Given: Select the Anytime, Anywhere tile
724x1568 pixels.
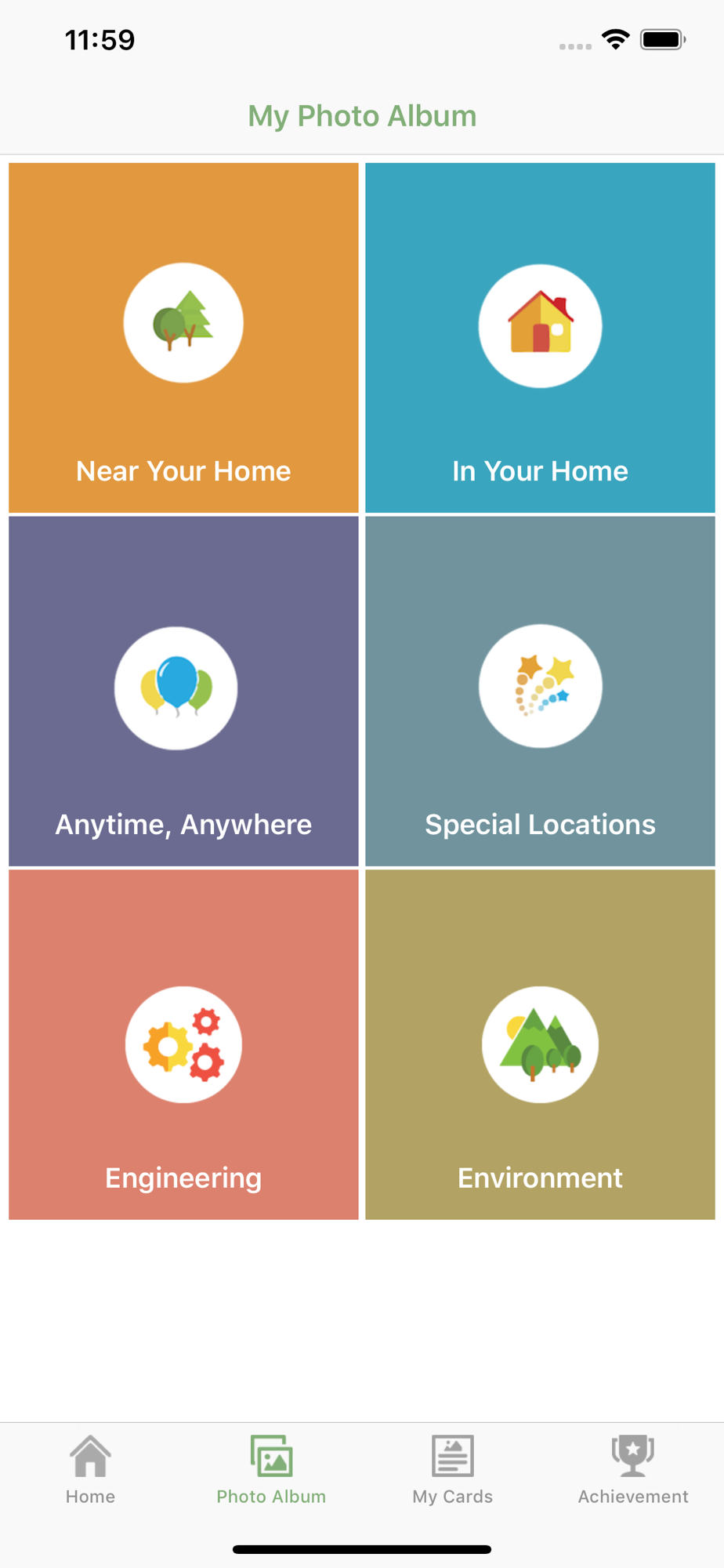Looking at the screenshot, I should point(183,691).
